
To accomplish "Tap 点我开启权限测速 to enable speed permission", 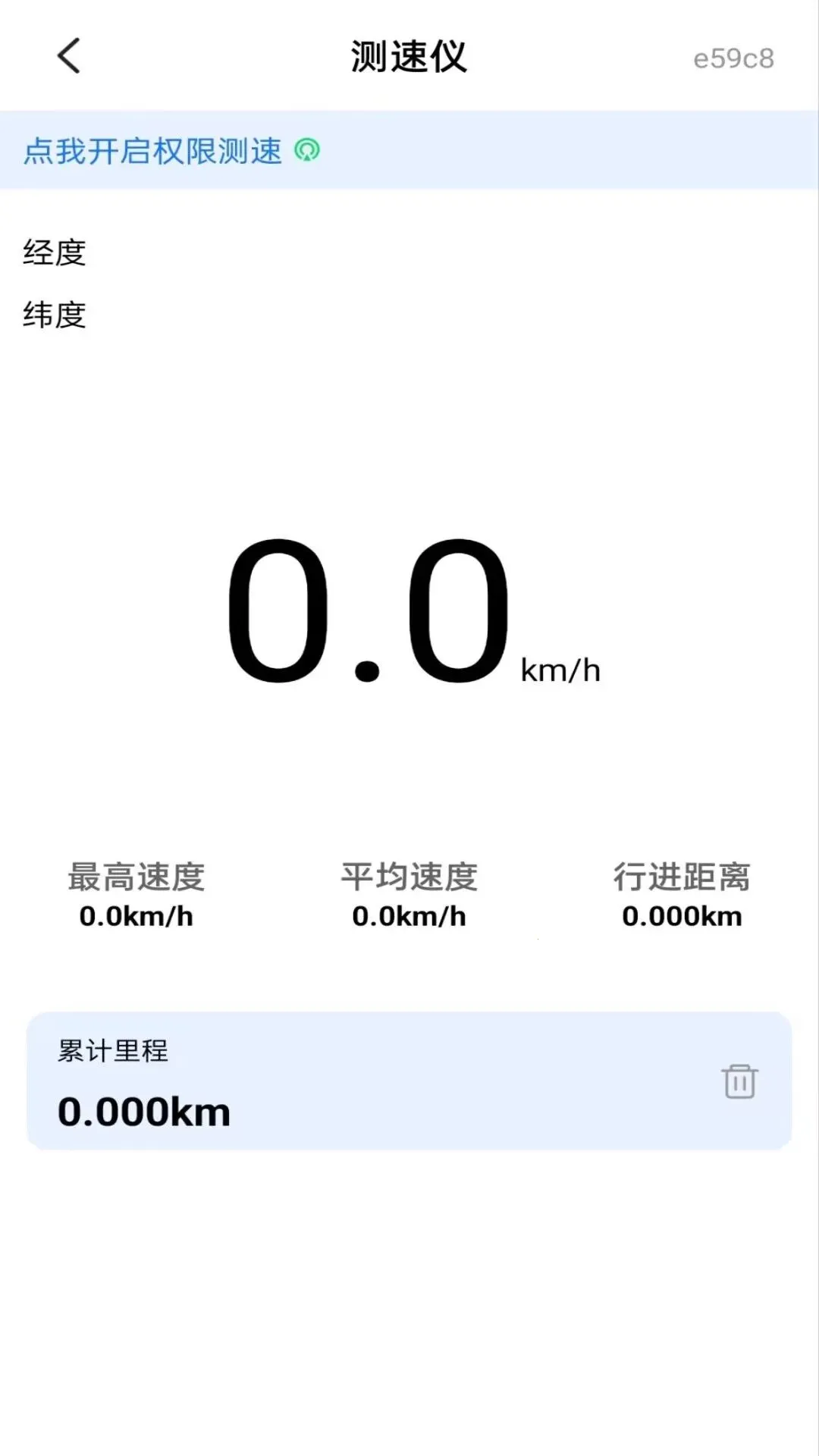I will pos(171,150).
